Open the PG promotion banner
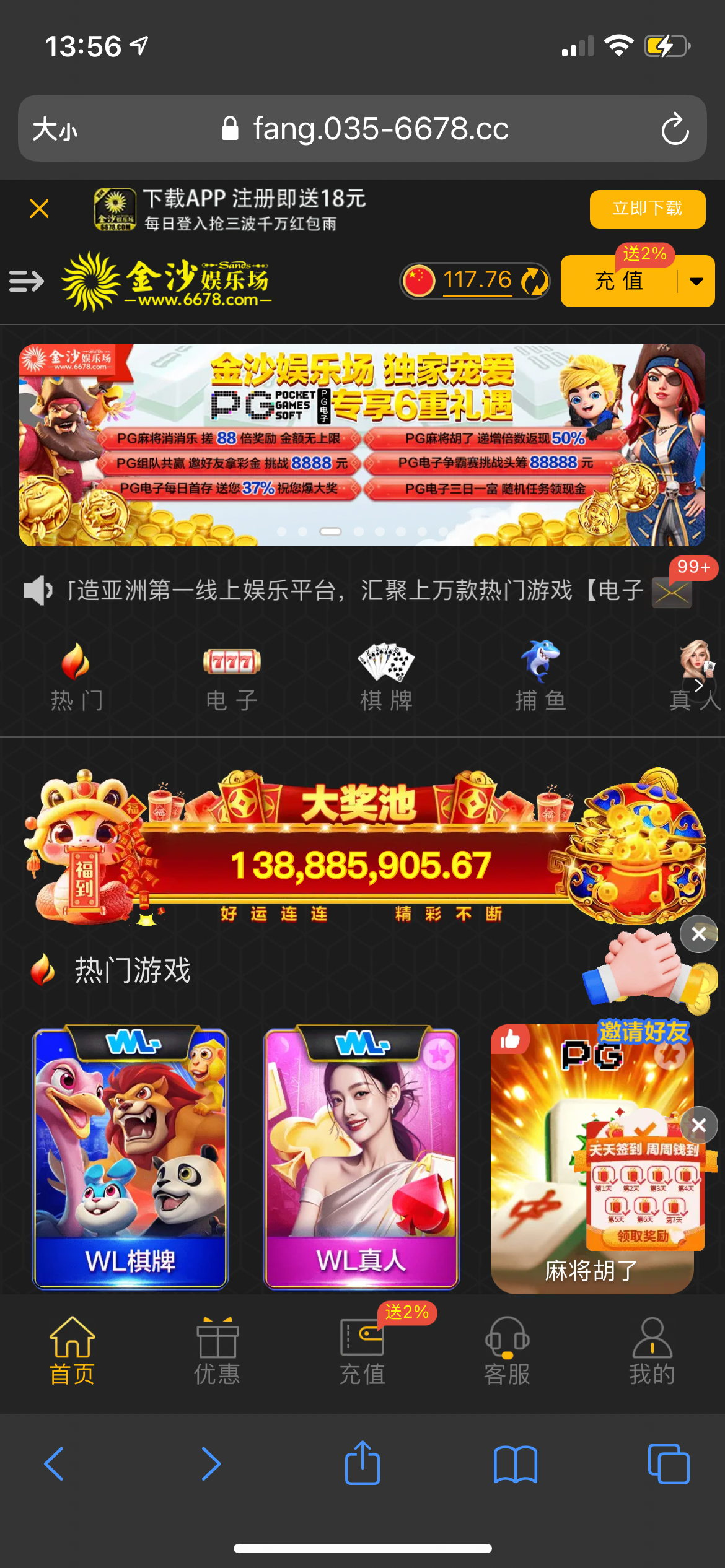This screenshot has height=1568, width=725. pos(362,445)
